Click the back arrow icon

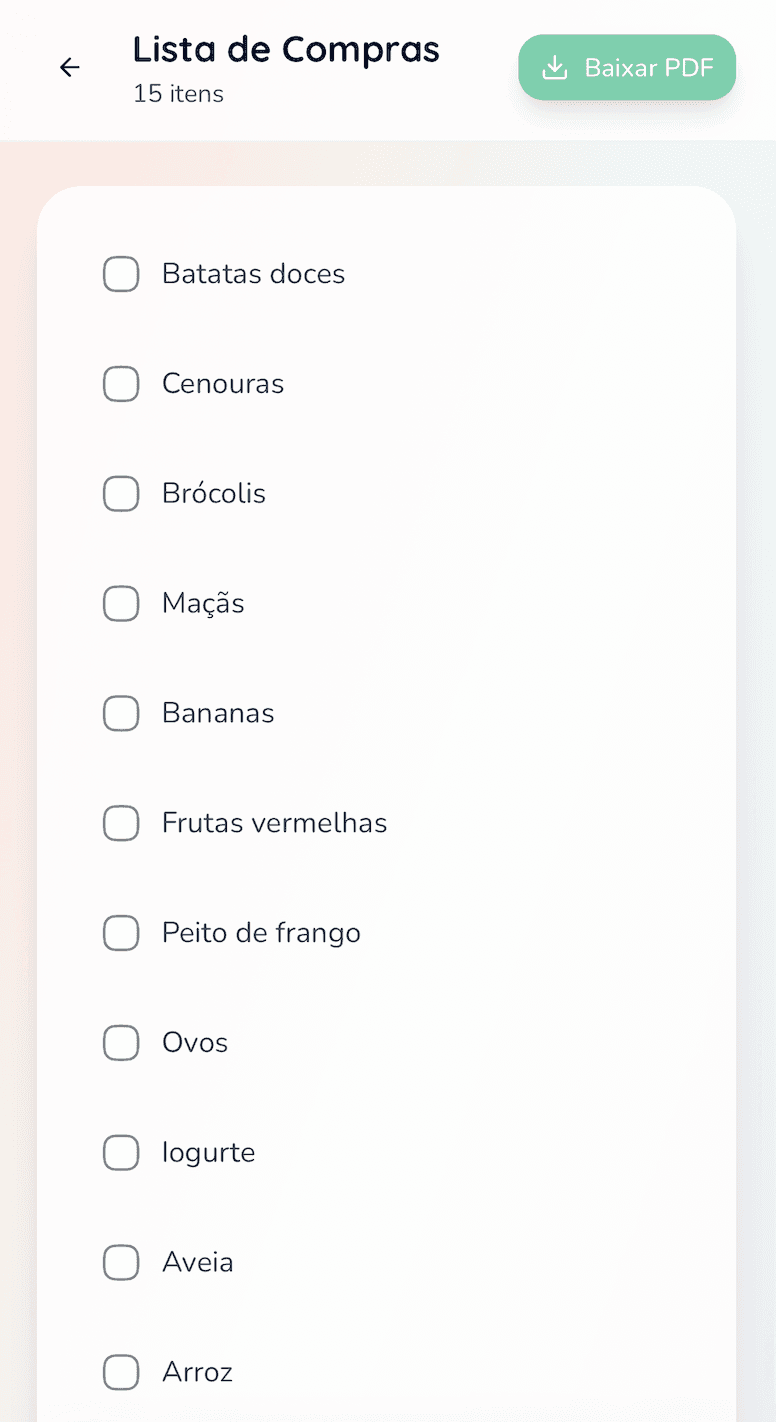click(69, 67)
